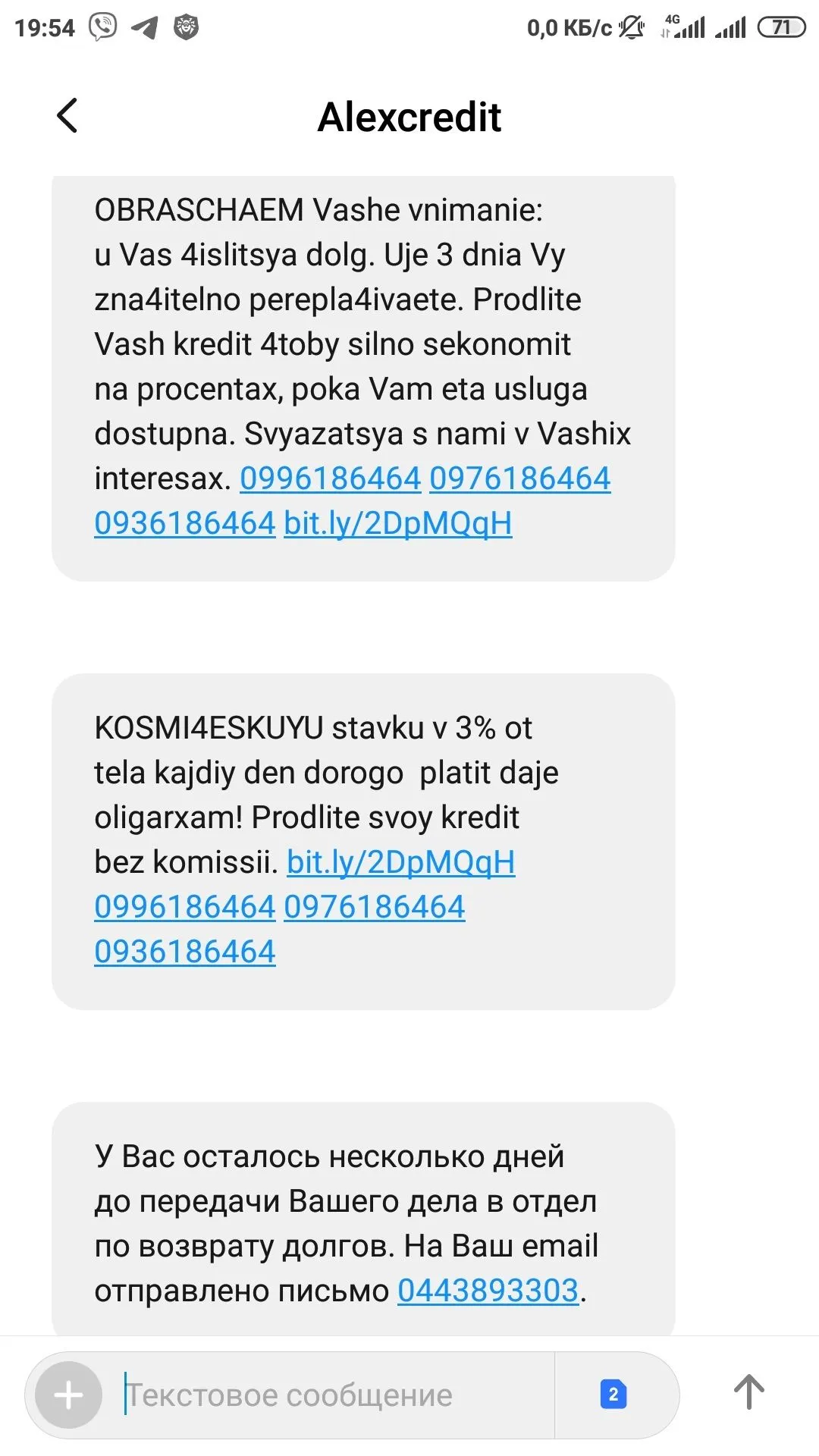
Task: Dial 0996186464 in the KOSMI4ESKUYU message
Action: point(185,907)
